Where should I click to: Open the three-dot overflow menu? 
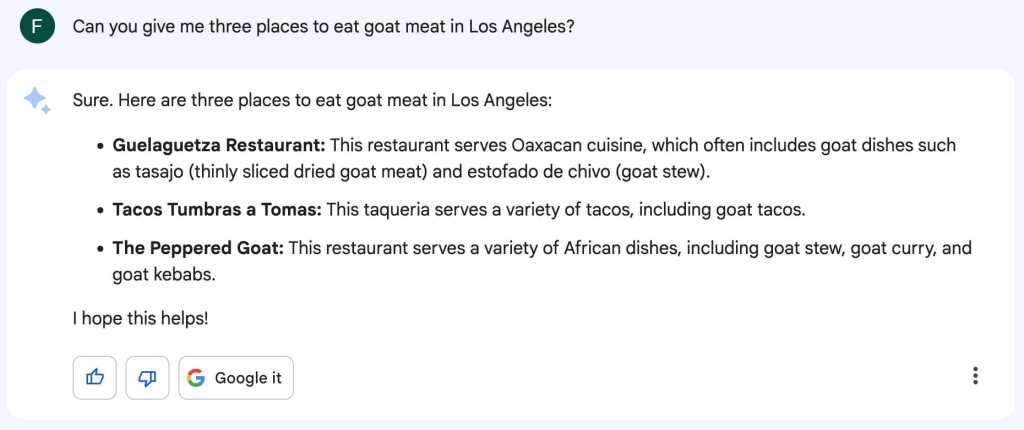click(975, 376)
